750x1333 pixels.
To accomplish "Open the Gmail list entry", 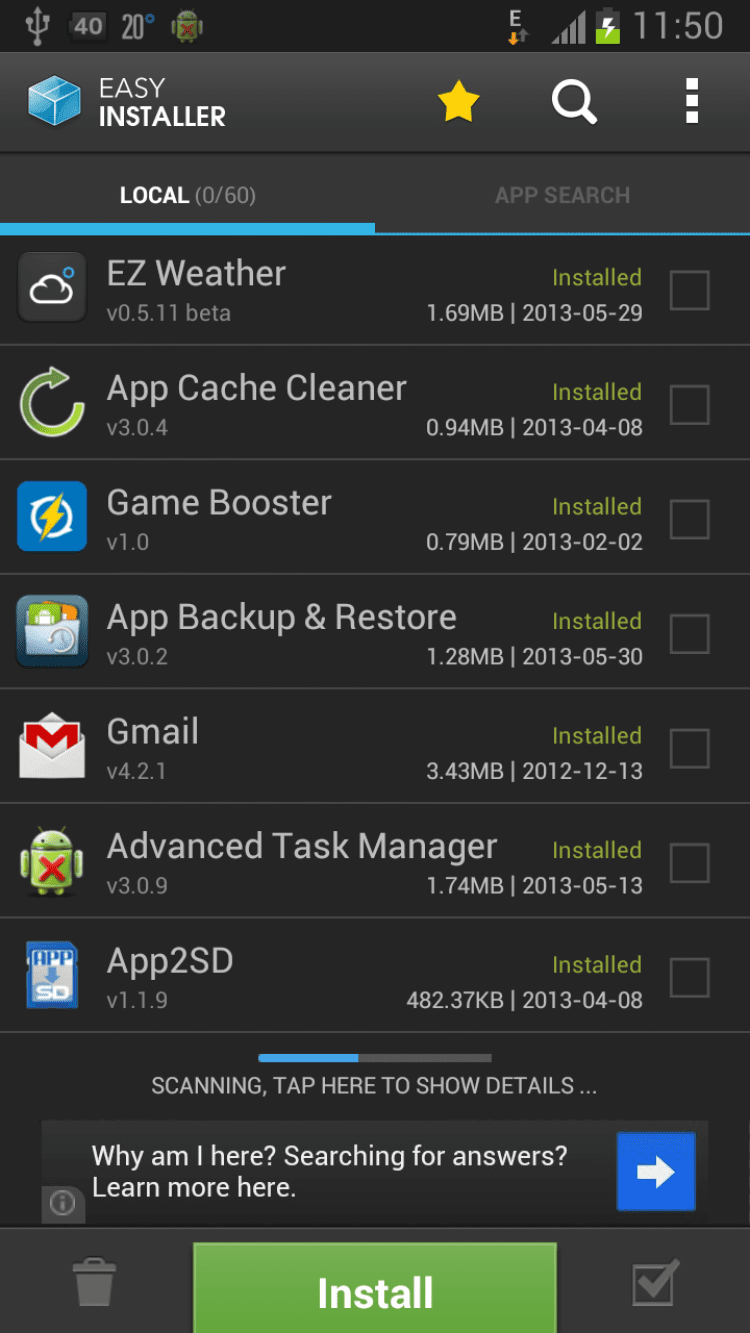I will point(300,748).
